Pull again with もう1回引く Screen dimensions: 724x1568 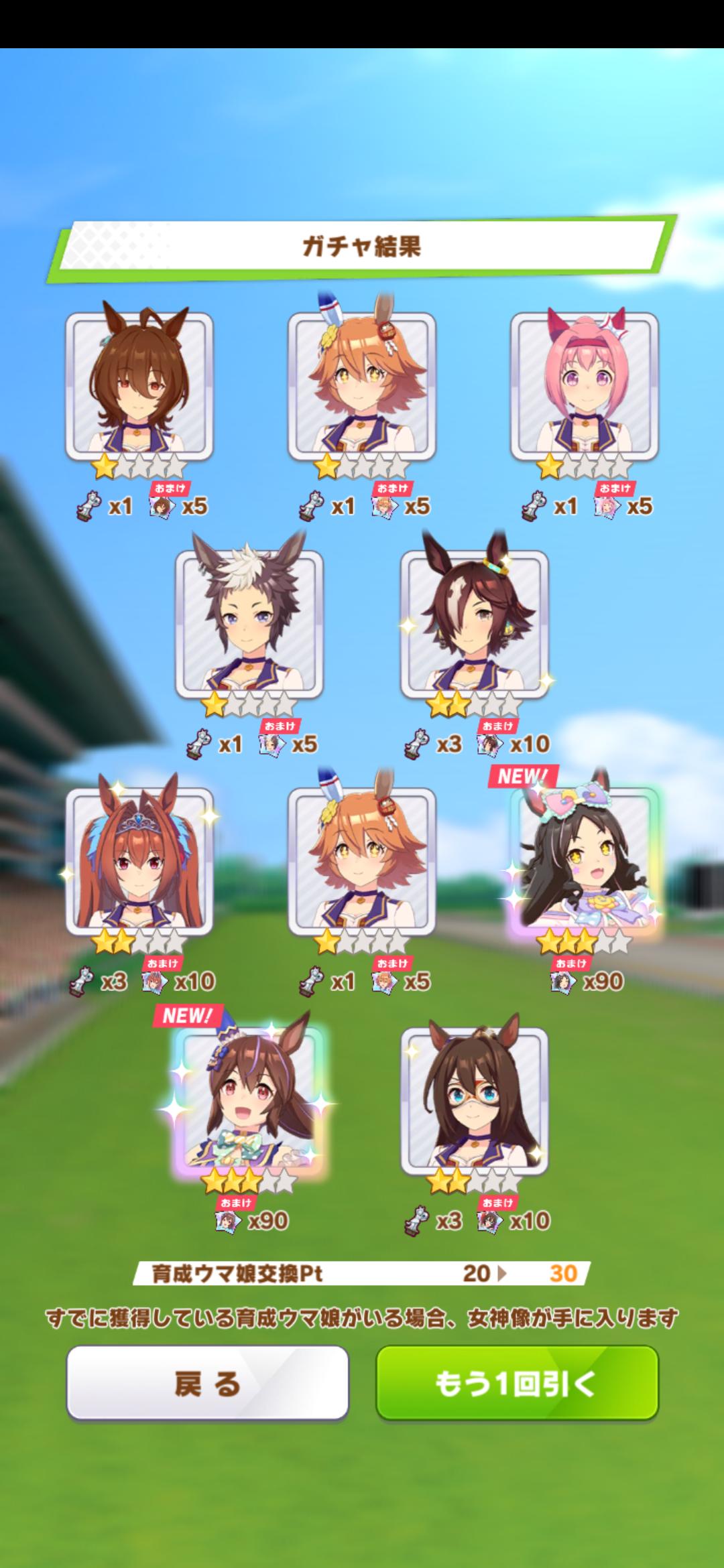point(516,1382)
